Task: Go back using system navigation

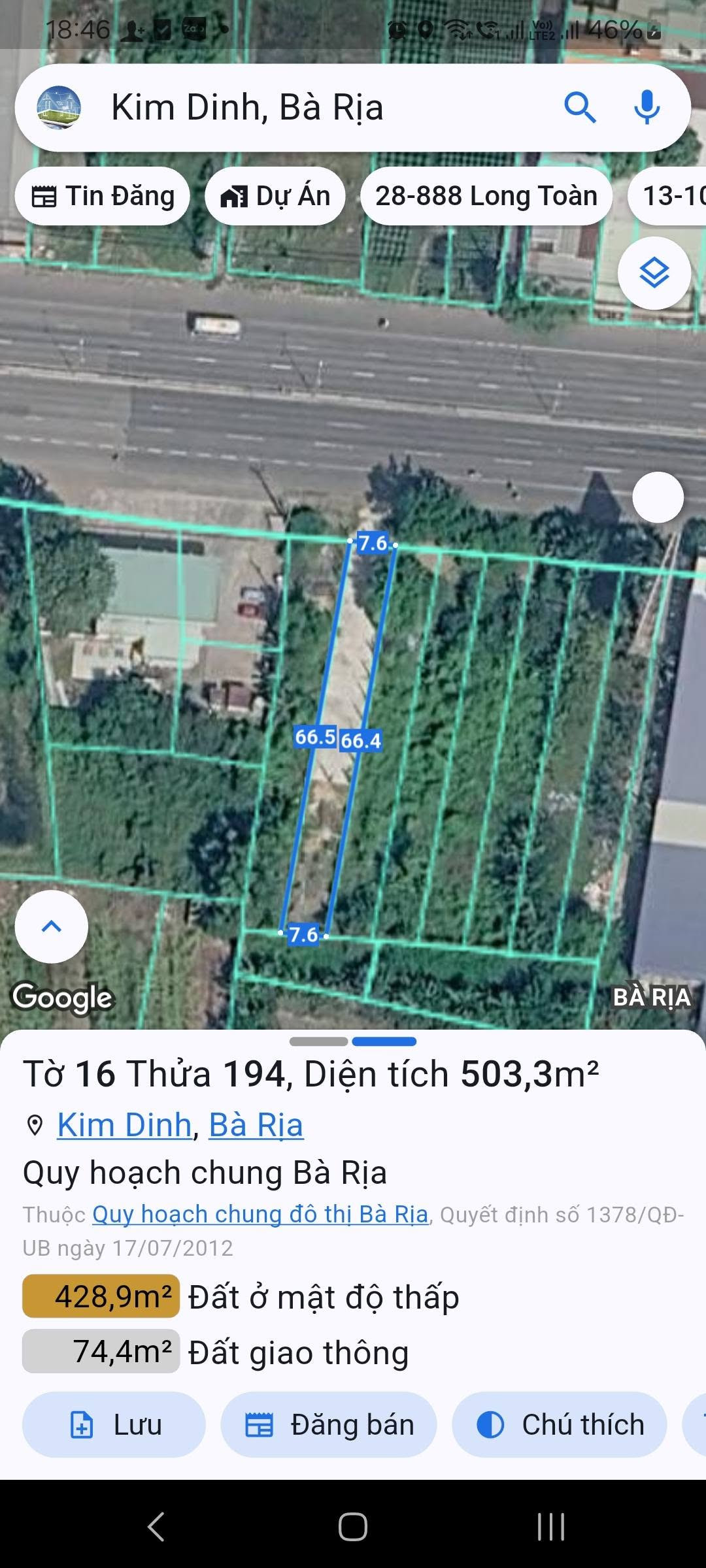Action: click(156, 1527)
